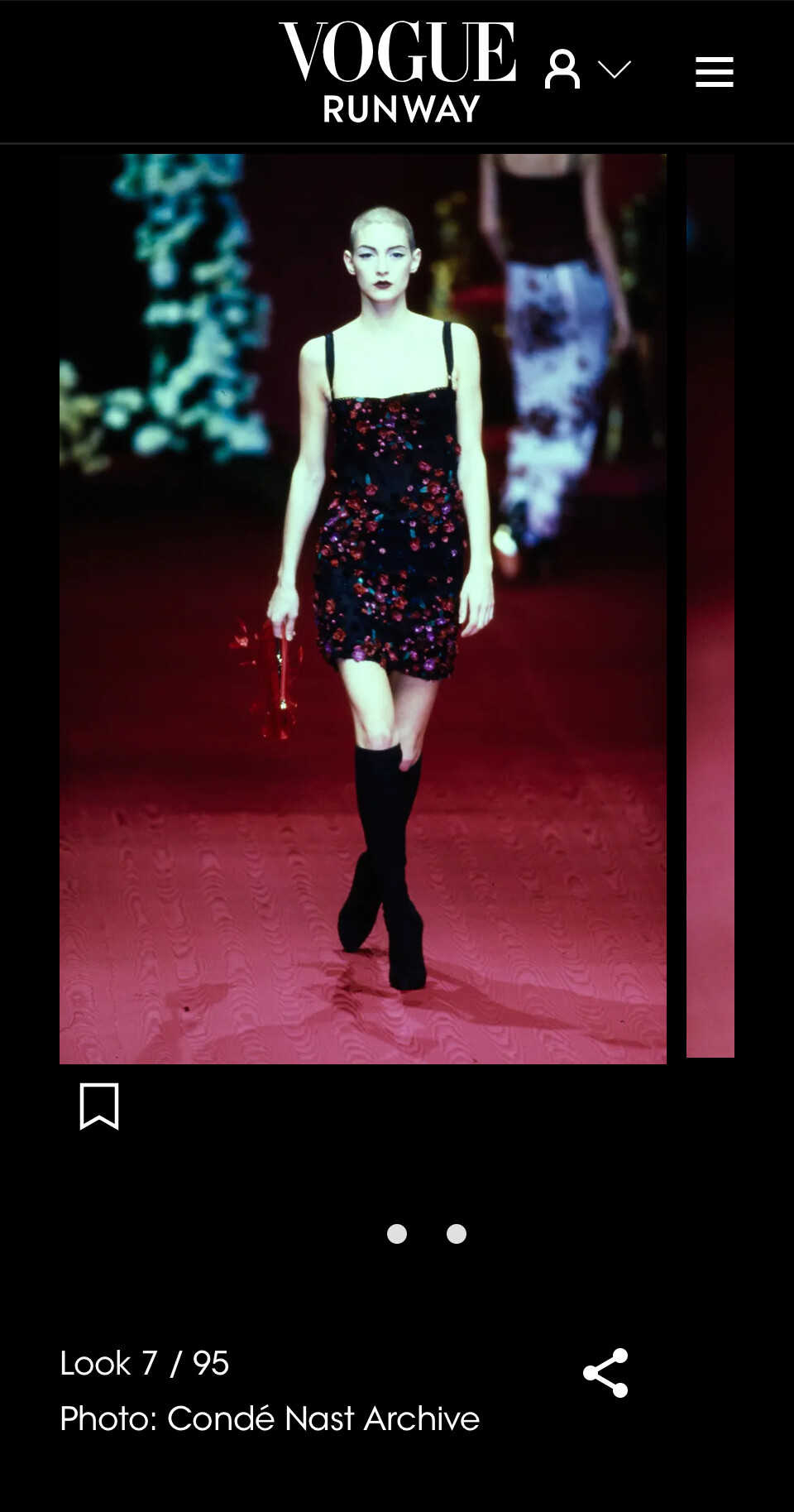This screenshot has width=794, height=1512.
Task: Open the account profile menu
Action: [x=586, y=70]
